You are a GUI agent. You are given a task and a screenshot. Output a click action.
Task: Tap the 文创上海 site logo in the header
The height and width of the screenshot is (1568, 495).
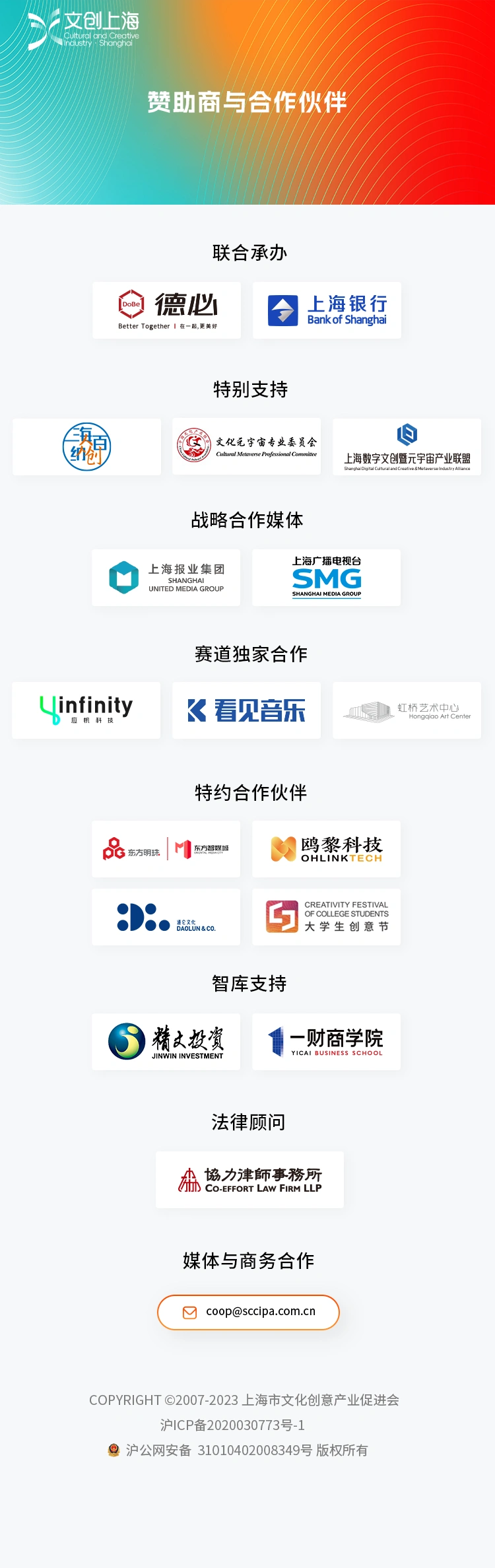pyautogui.click(x=84, y=30)
